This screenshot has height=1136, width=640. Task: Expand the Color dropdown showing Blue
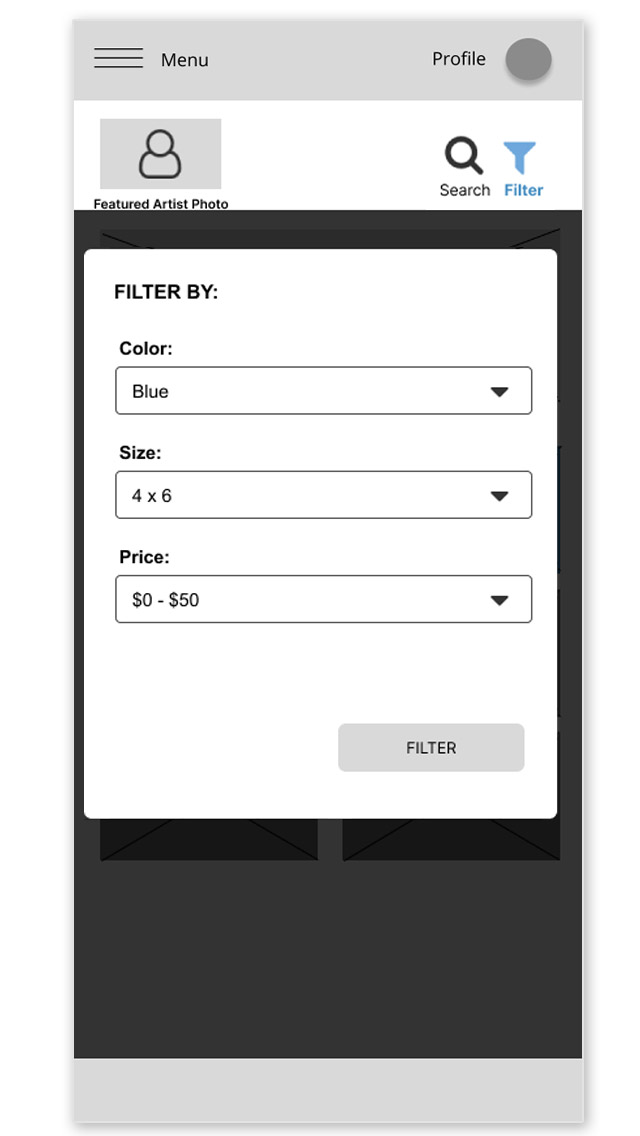pos(323,391)
